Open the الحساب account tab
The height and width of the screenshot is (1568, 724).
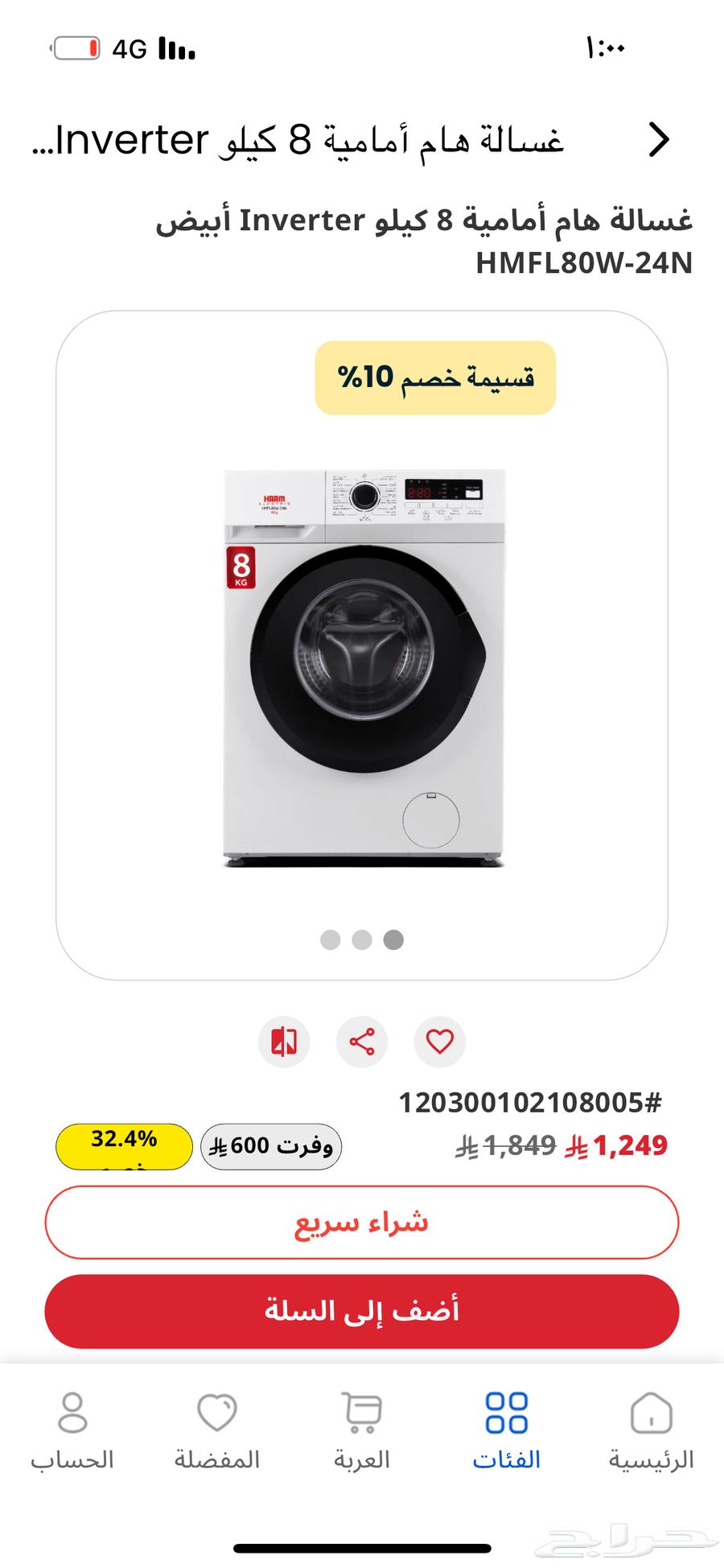tap(72, 1431)
